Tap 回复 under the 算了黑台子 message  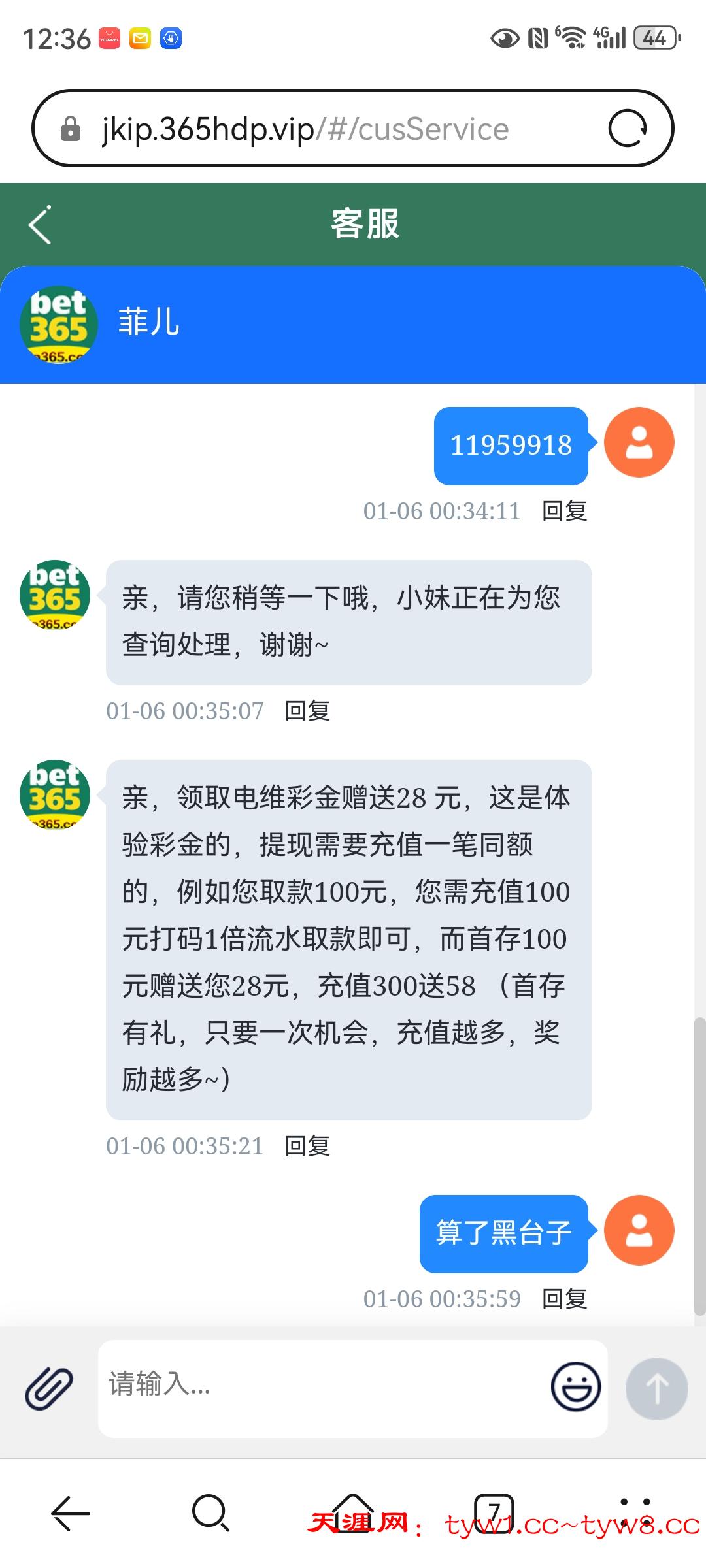point(563,1299)
